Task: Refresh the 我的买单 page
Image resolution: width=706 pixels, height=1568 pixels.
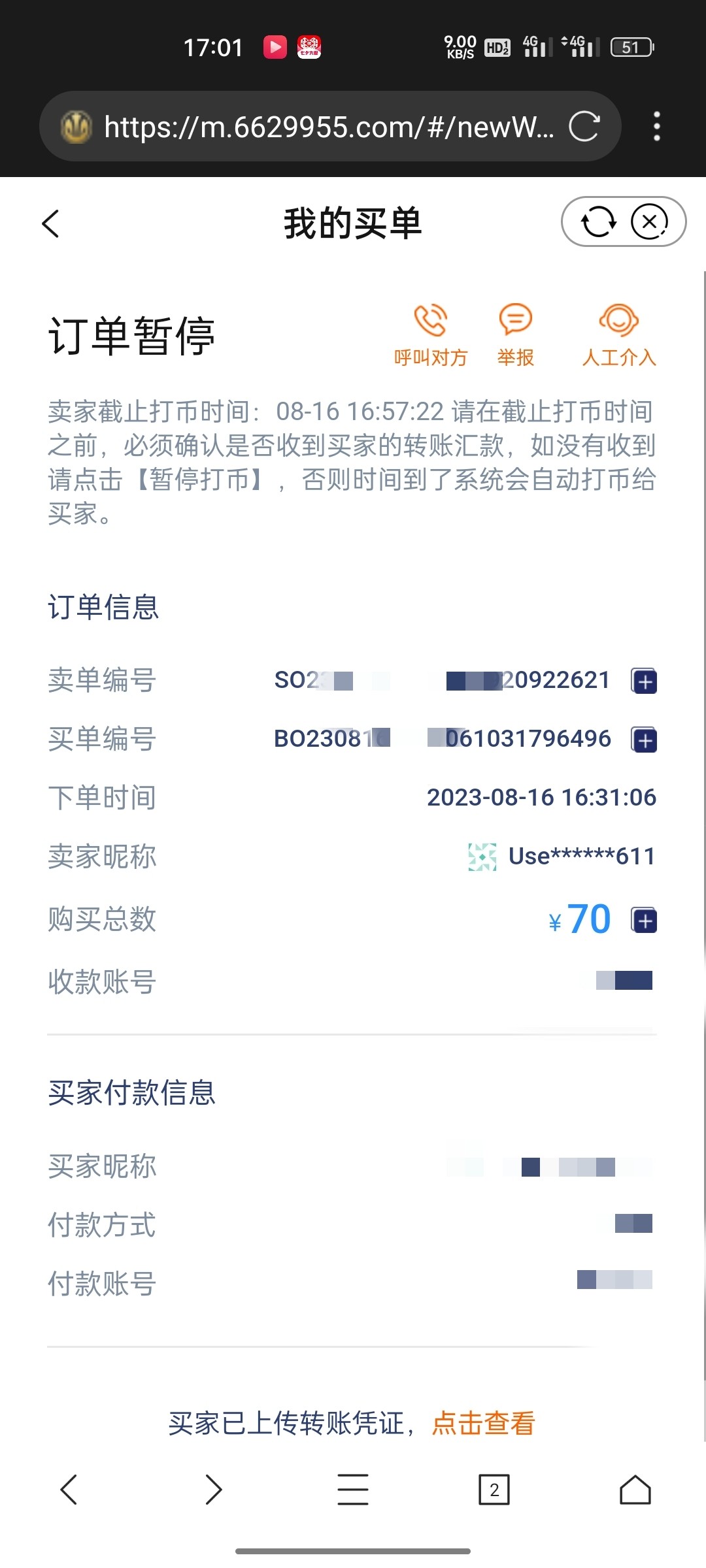Action: point(599,223)
